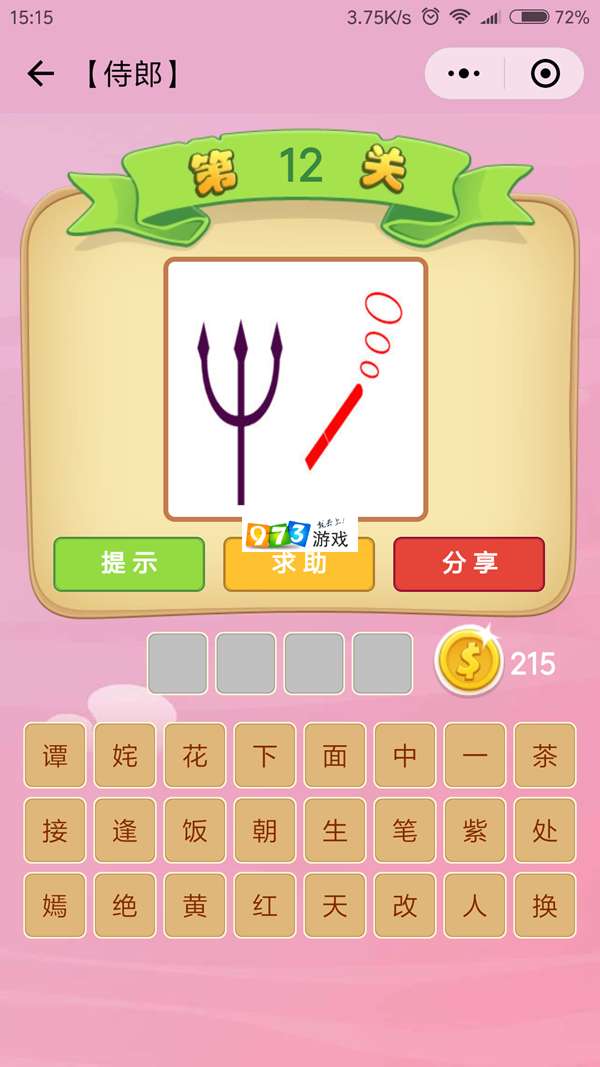Select the character 姹

pyautogui.click(x=125, y=755)
